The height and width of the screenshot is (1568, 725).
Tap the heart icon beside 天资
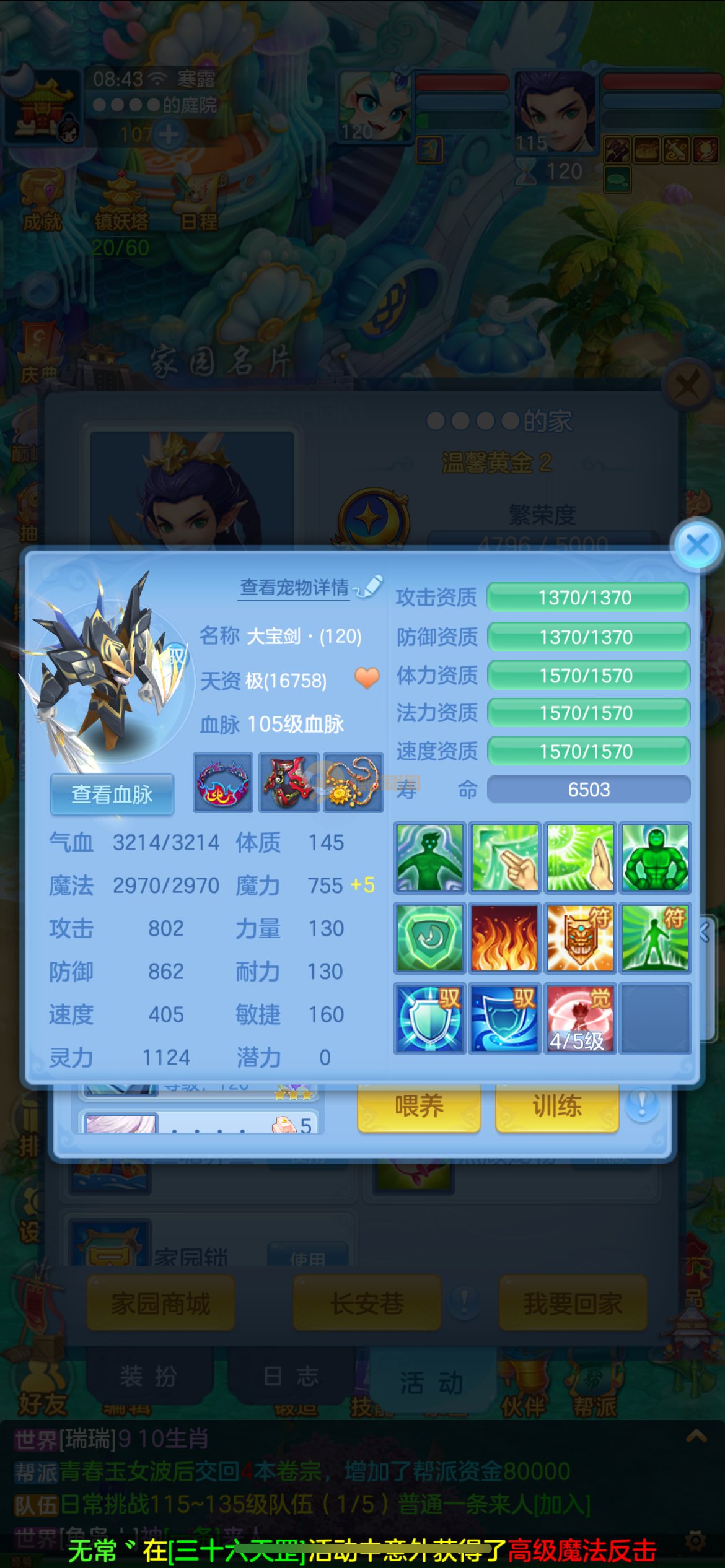[367, 678]
